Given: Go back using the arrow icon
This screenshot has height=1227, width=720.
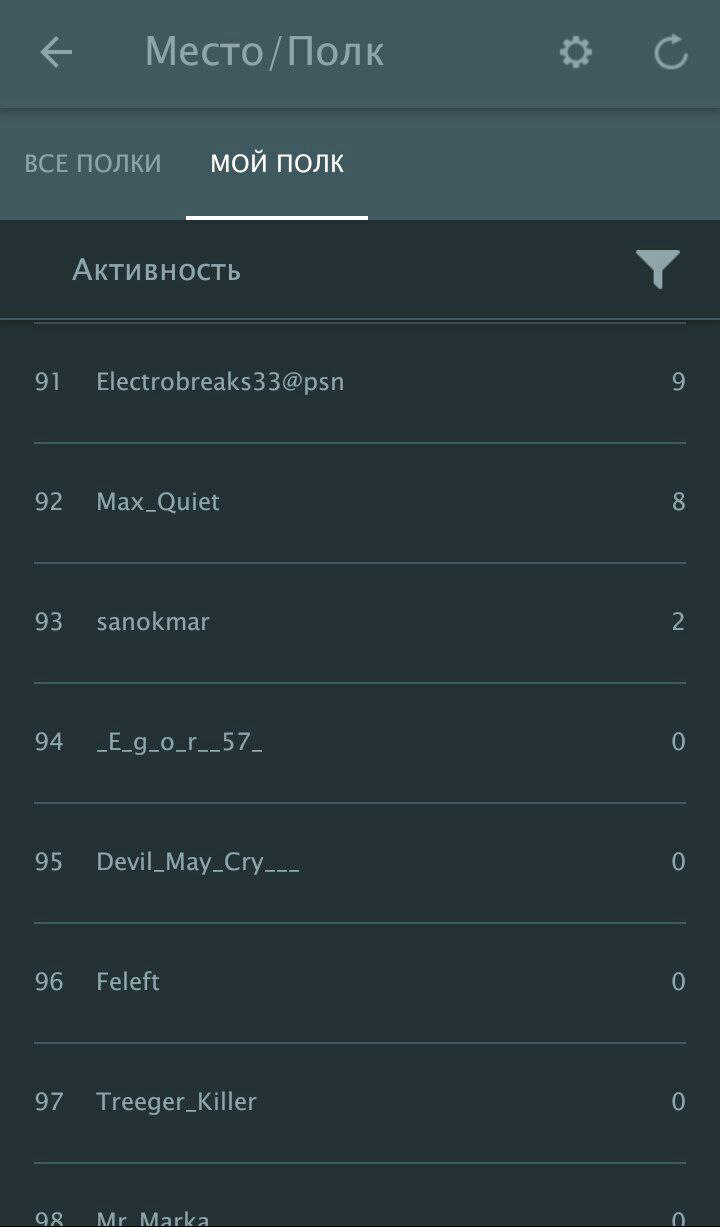Looking at the screenshot, I should click(56, 53).
